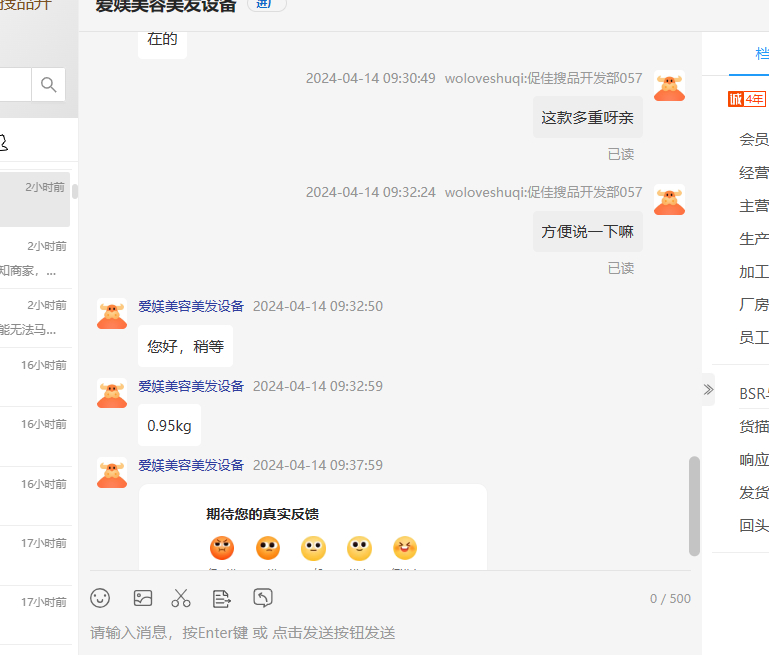
Task: Open the conversation showing 和商家
Action: 36,260
